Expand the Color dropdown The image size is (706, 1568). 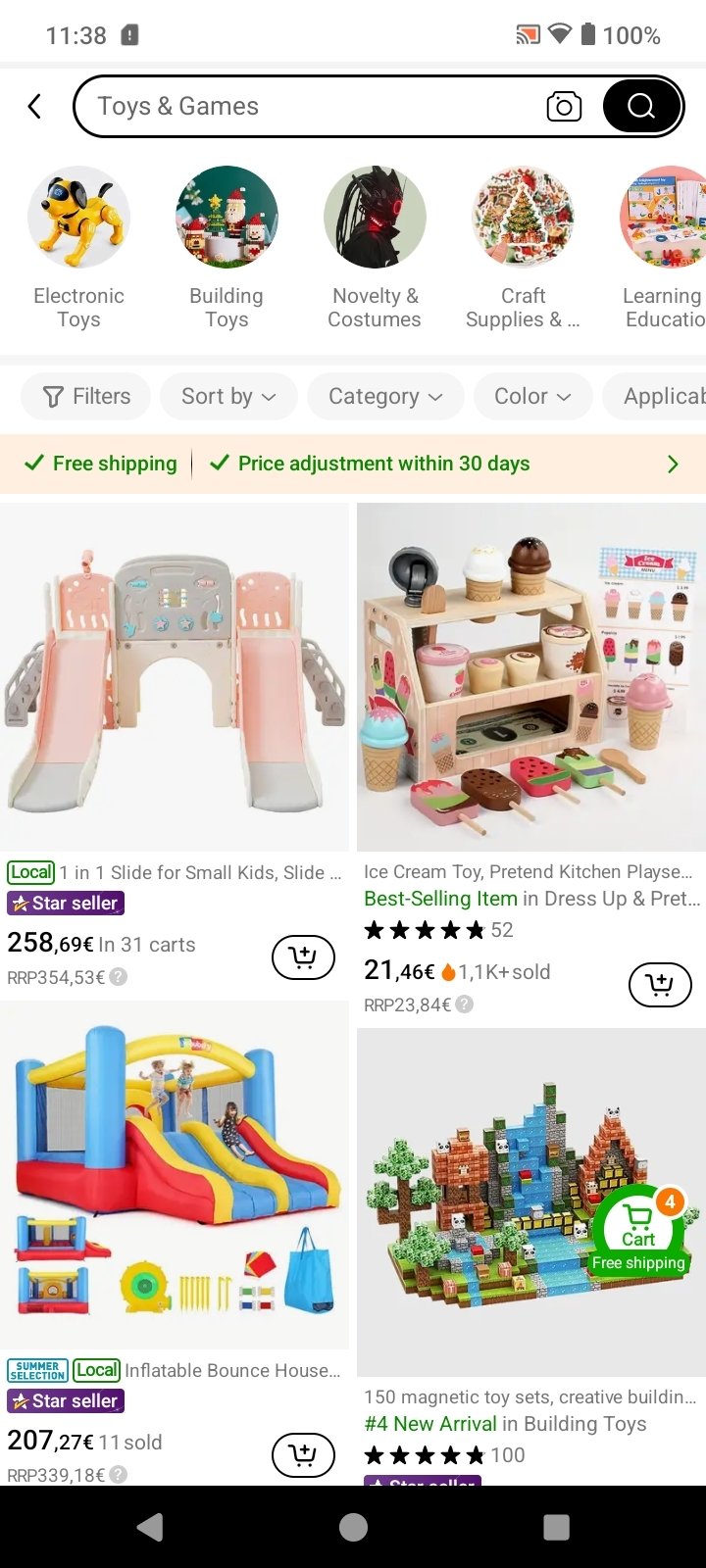click(x=532, y=396)
